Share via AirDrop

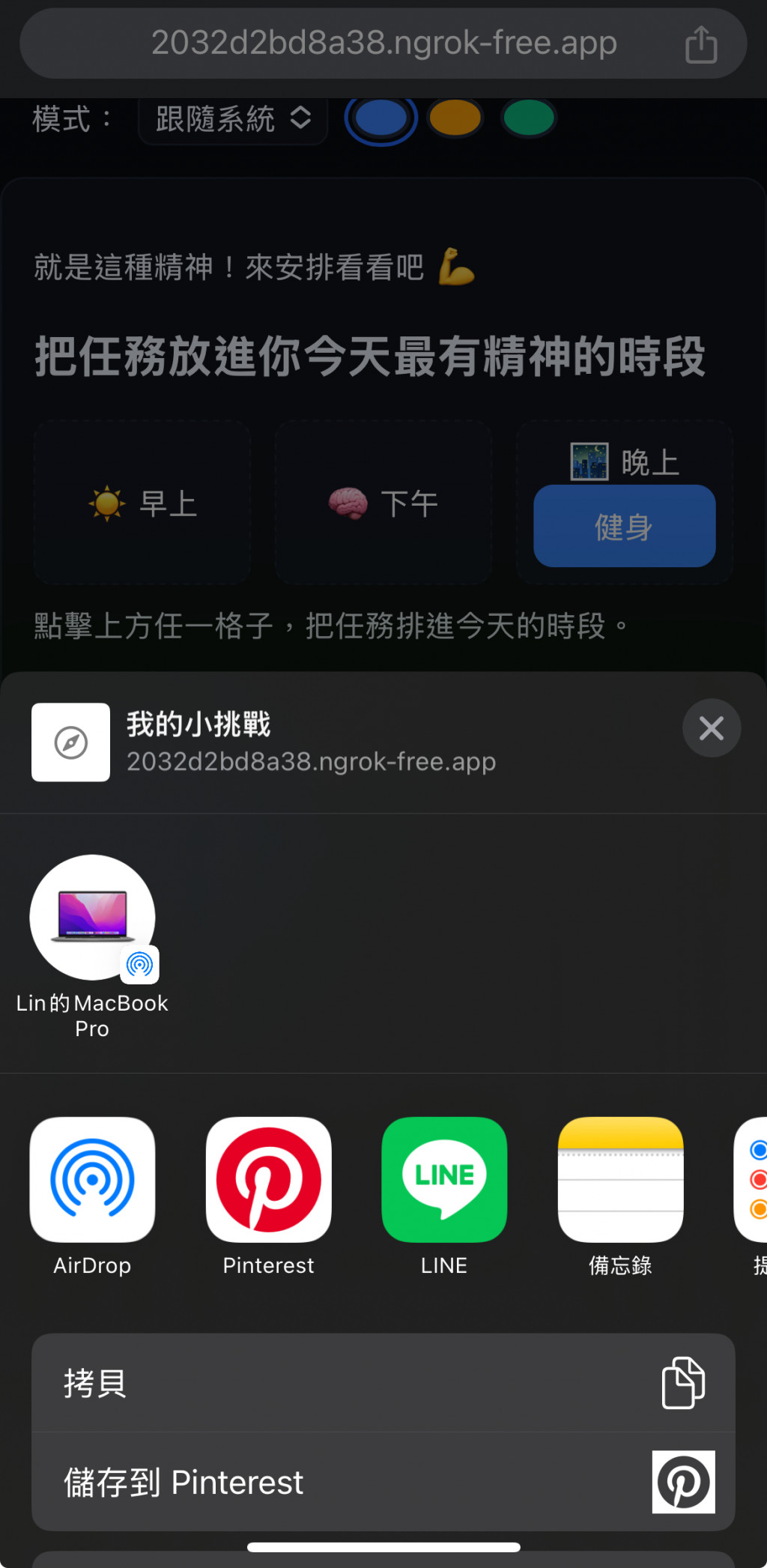click(92, 1180)
